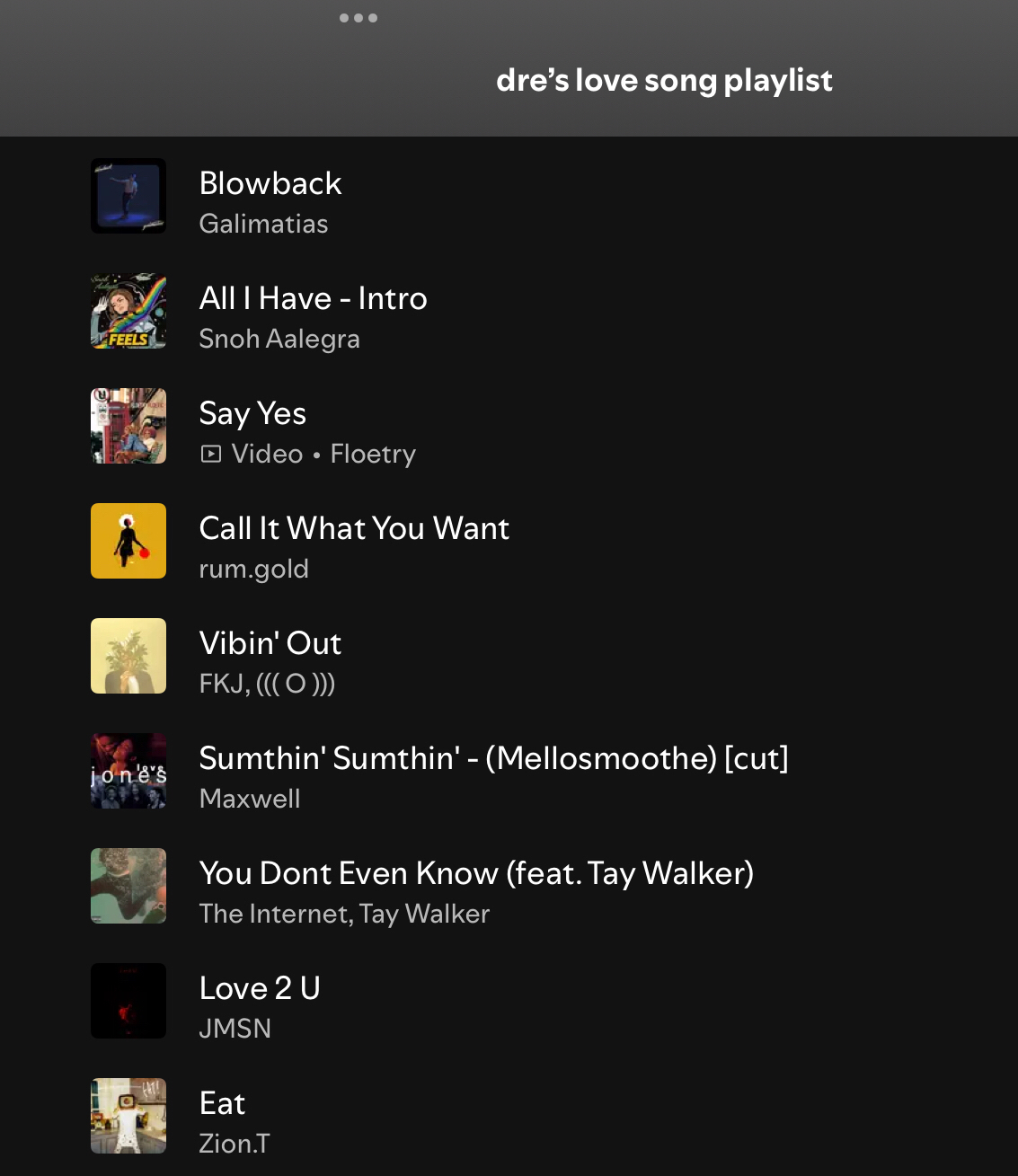Play Blowback by Galimatias
This screenshot has width=1018, height=1176.
270,184
